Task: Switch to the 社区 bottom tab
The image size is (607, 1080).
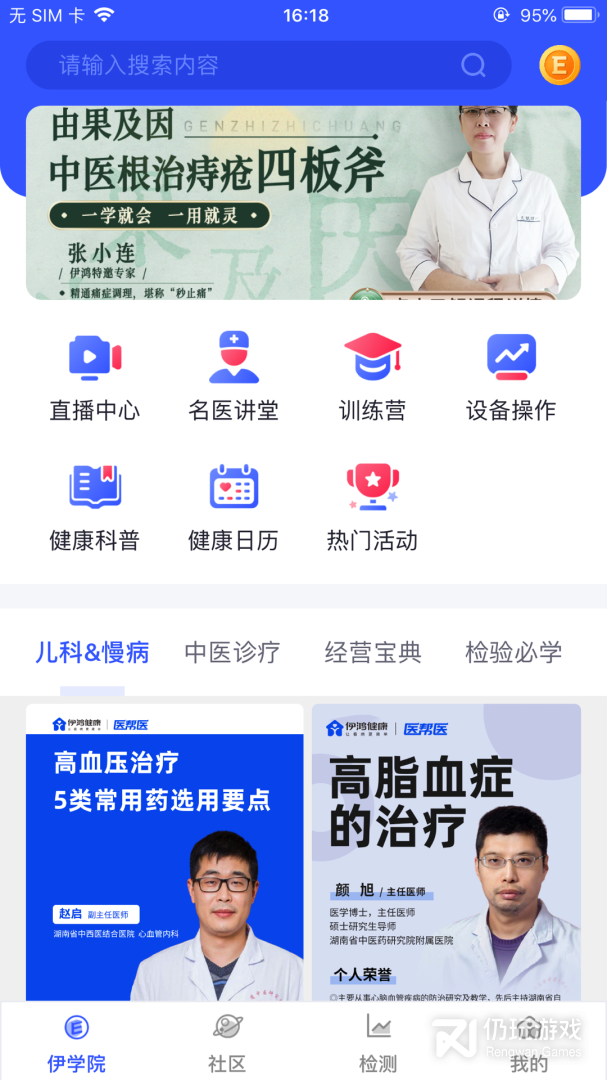Action: point(227,1043)
